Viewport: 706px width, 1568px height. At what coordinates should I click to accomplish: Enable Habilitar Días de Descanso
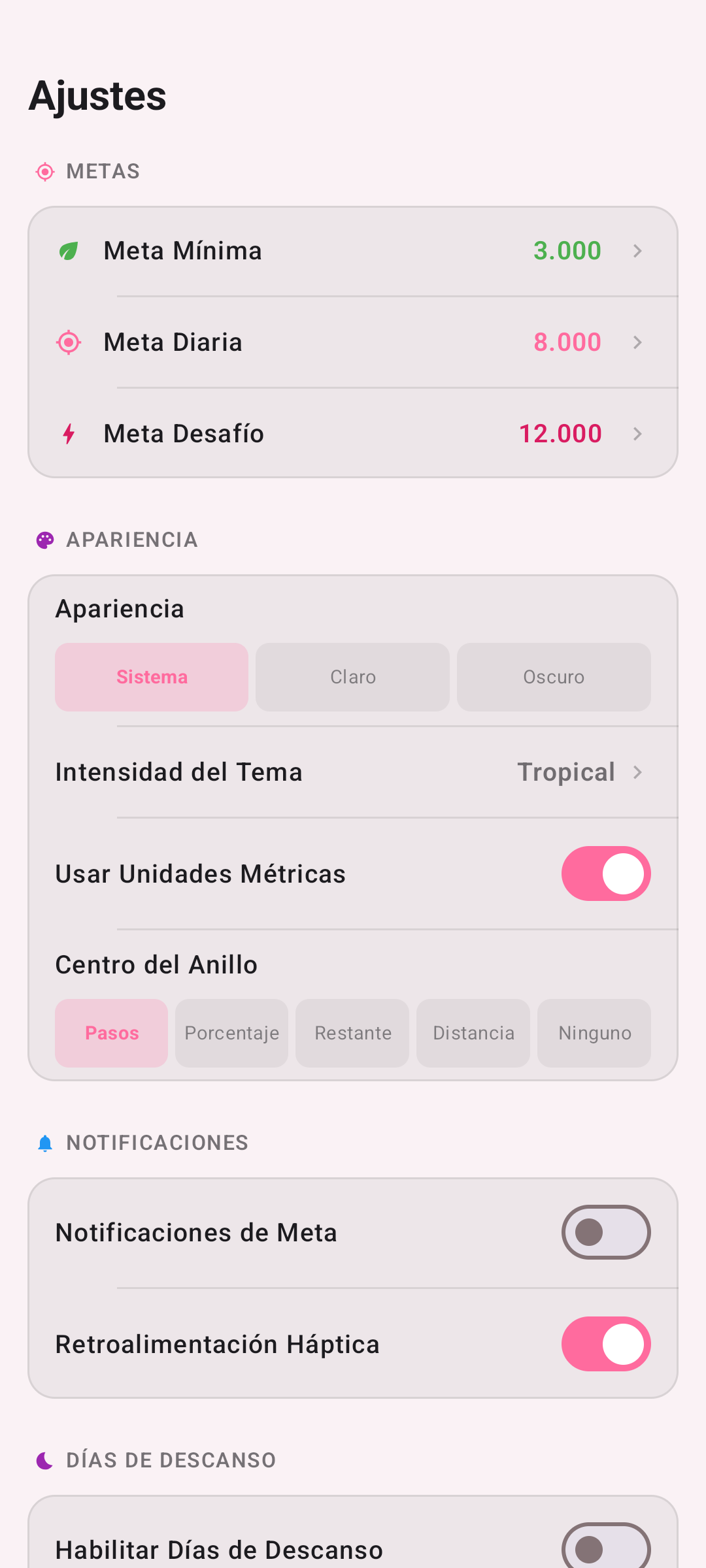[x=606, y=1547]
